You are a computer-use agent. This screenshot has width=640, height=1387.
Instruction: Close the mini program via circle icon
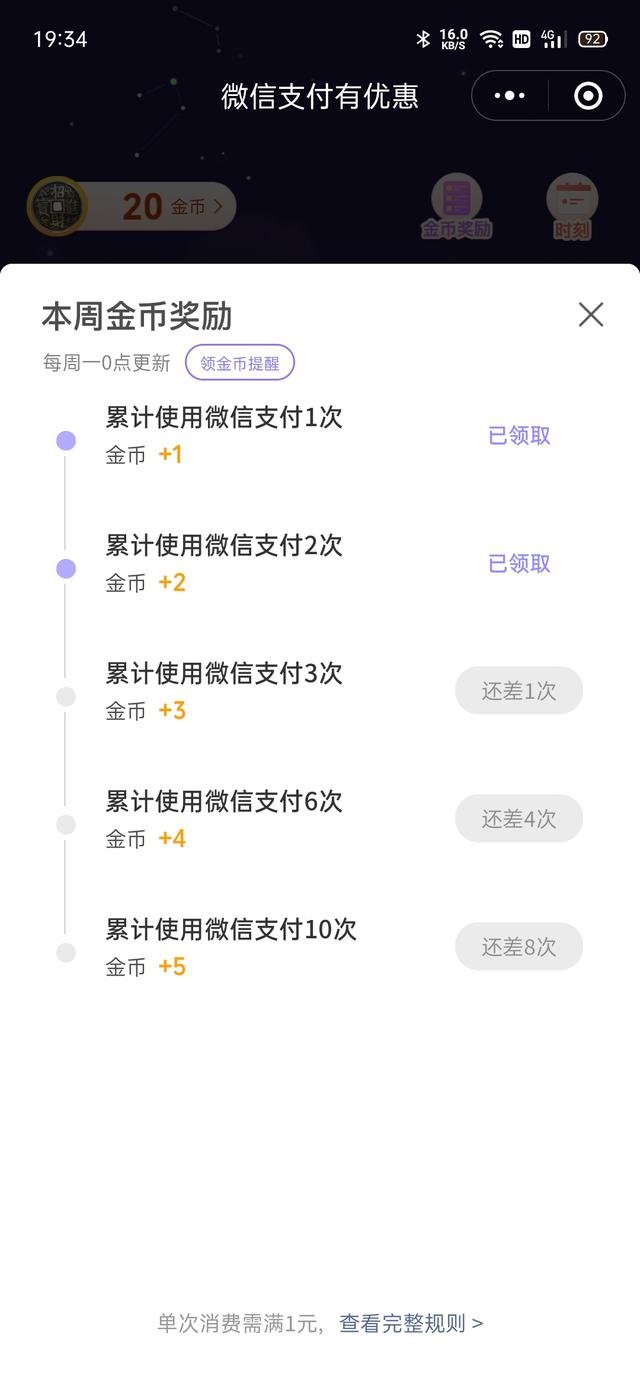point(588,96)
